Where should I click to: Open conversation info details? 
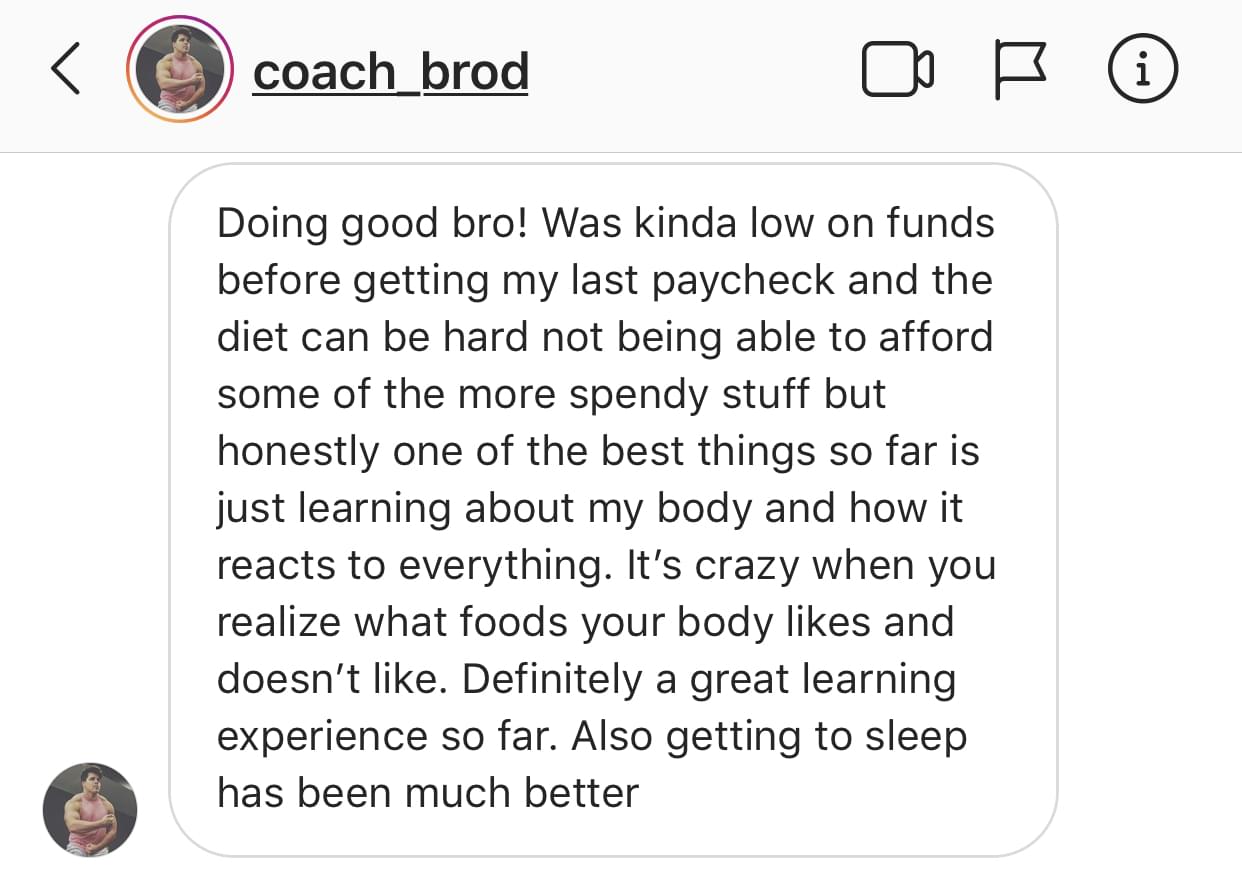pos(1143,71)
